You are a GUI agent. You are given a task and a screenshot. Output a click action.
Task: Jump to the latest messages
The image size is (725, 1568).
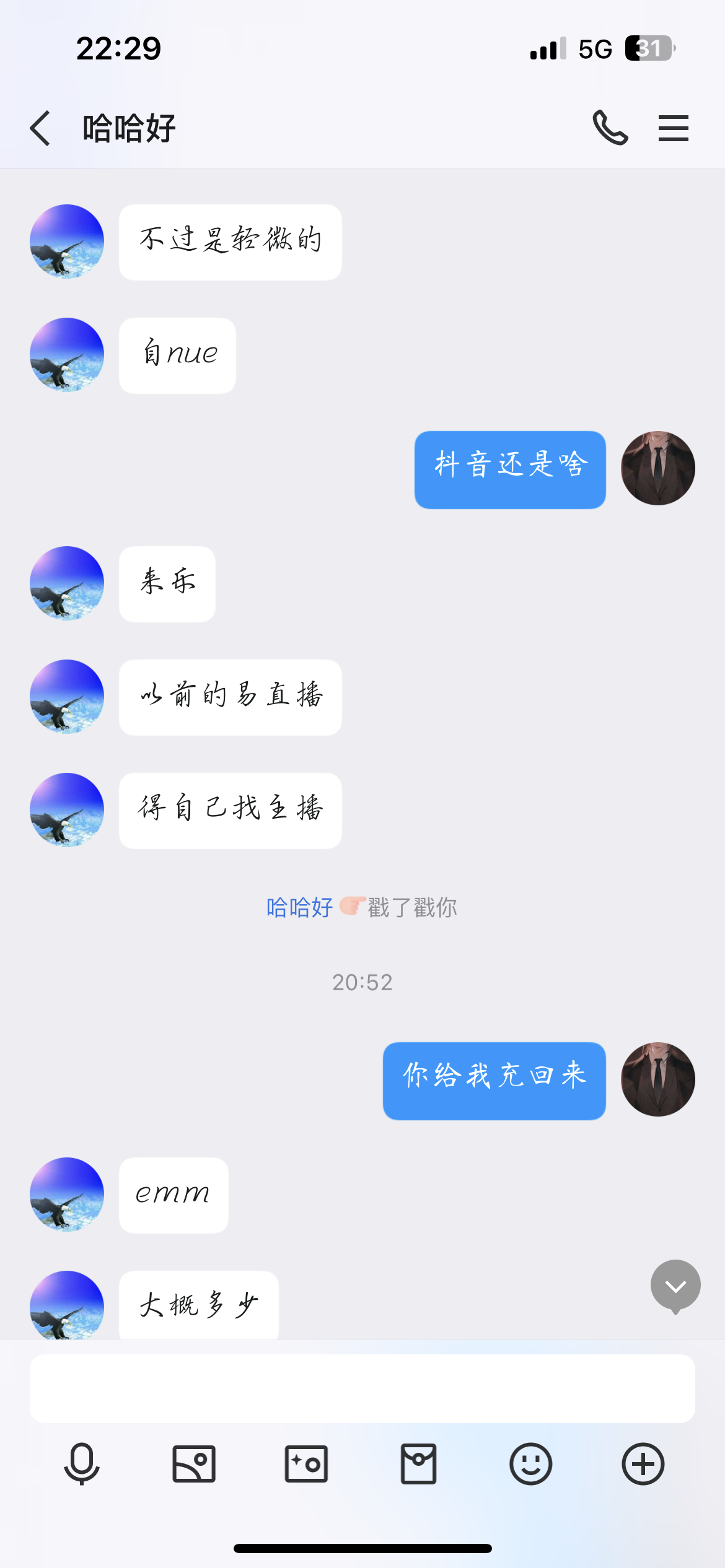675,1286
